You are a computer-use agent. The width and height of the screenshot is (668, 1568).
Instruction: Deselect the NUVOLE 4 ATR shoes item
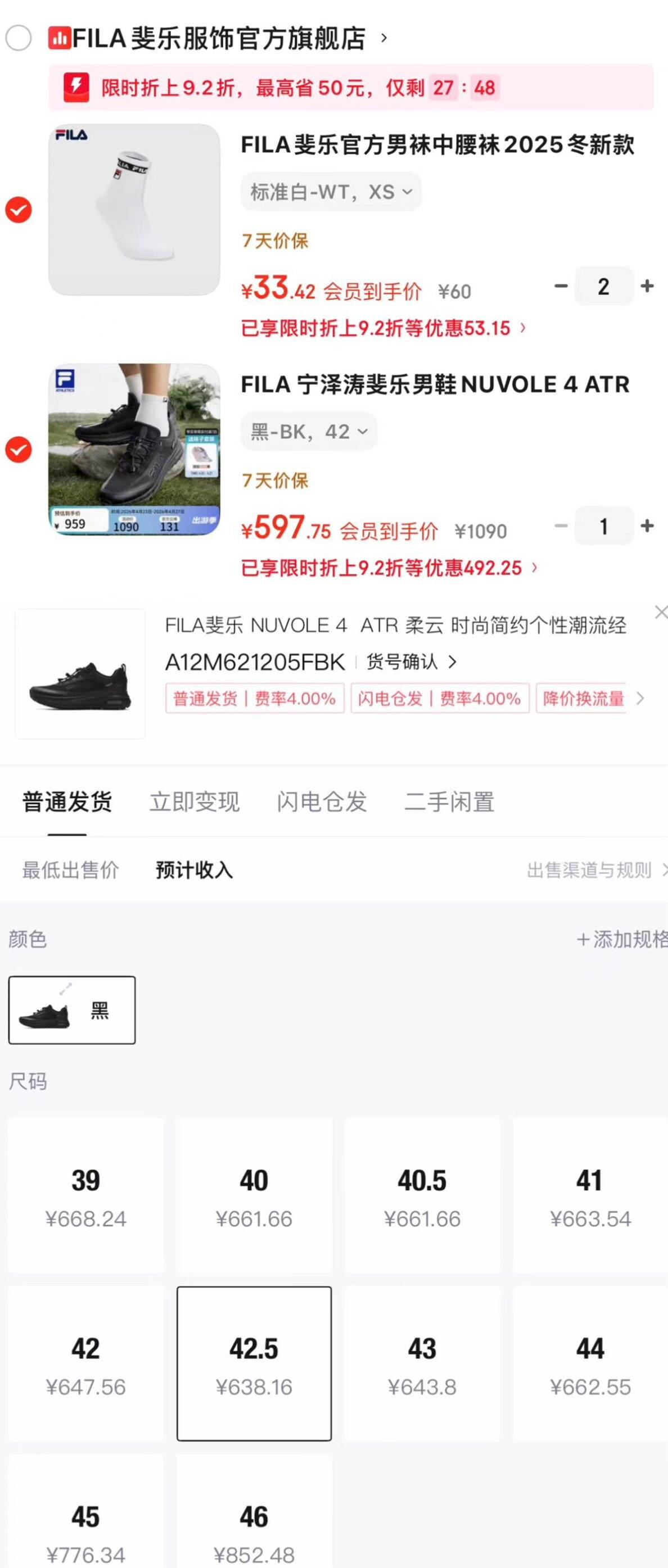[x=18, y=450]
